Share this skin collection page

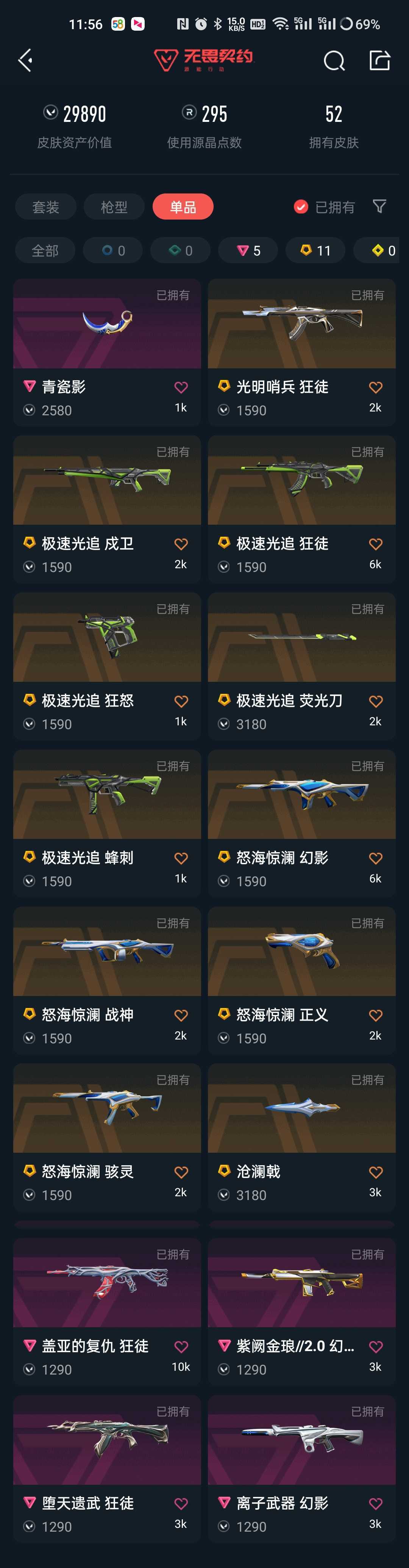tap(380, 60)
